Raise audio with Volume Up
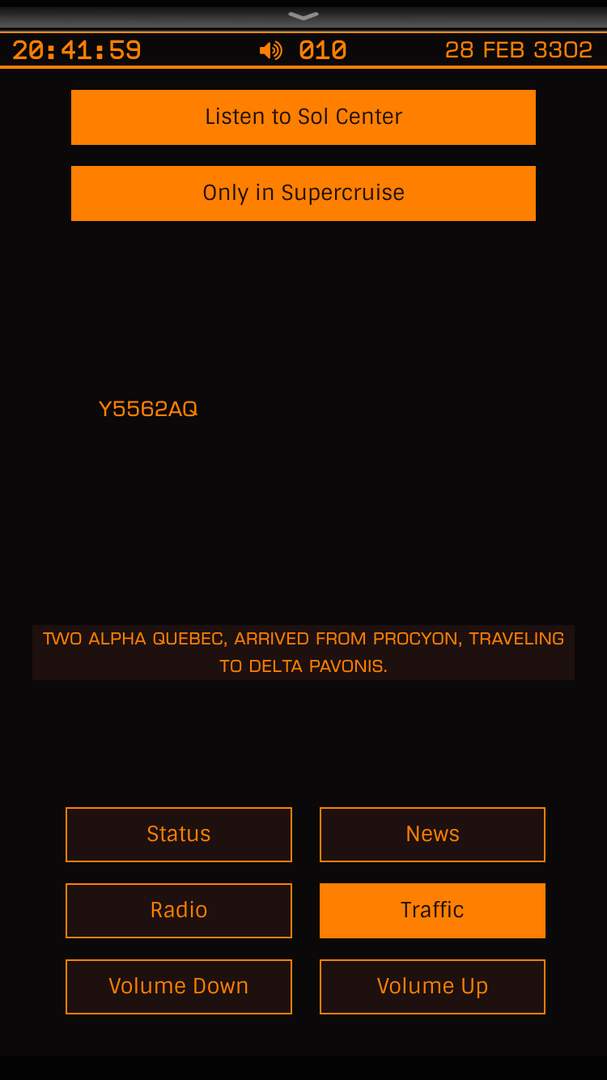607x1080 pixels. pyautogui.click(x=432, y=986)
